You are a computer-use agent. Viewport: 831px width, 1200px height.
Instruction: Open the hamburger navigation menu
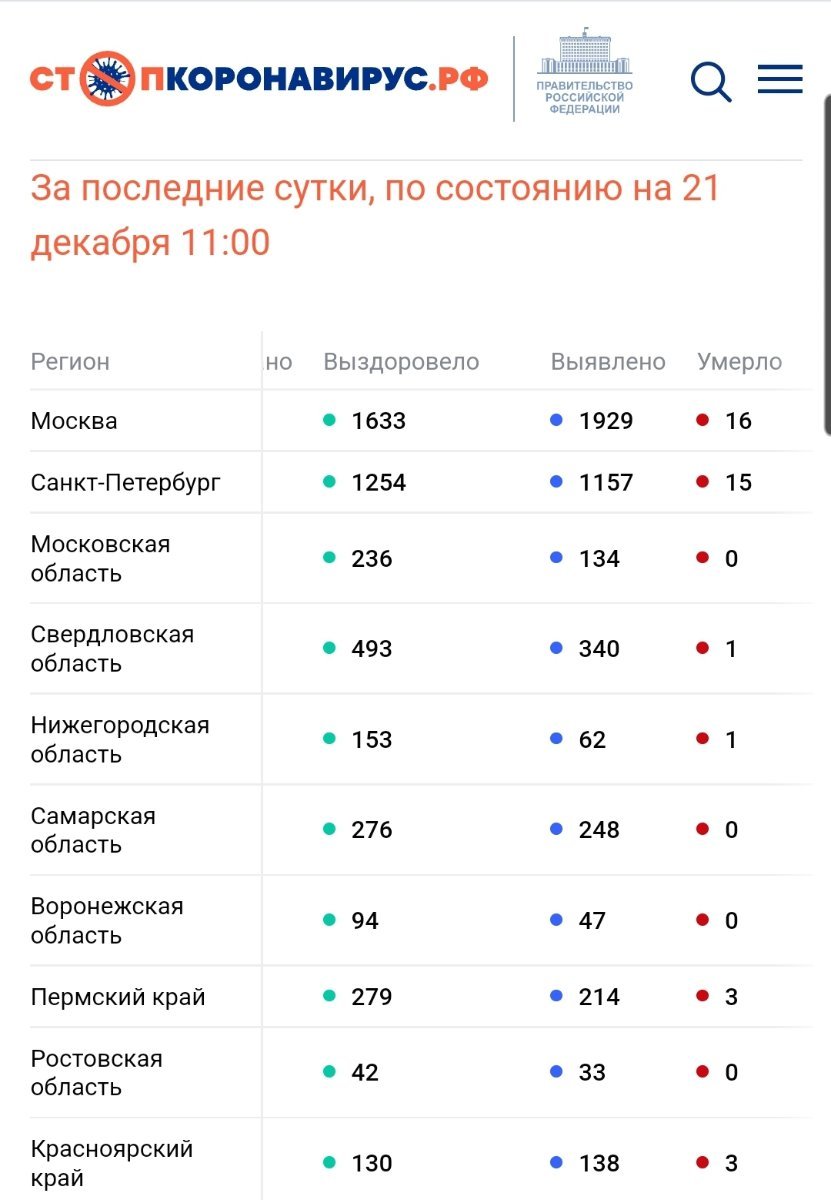[x=780, y=80]
